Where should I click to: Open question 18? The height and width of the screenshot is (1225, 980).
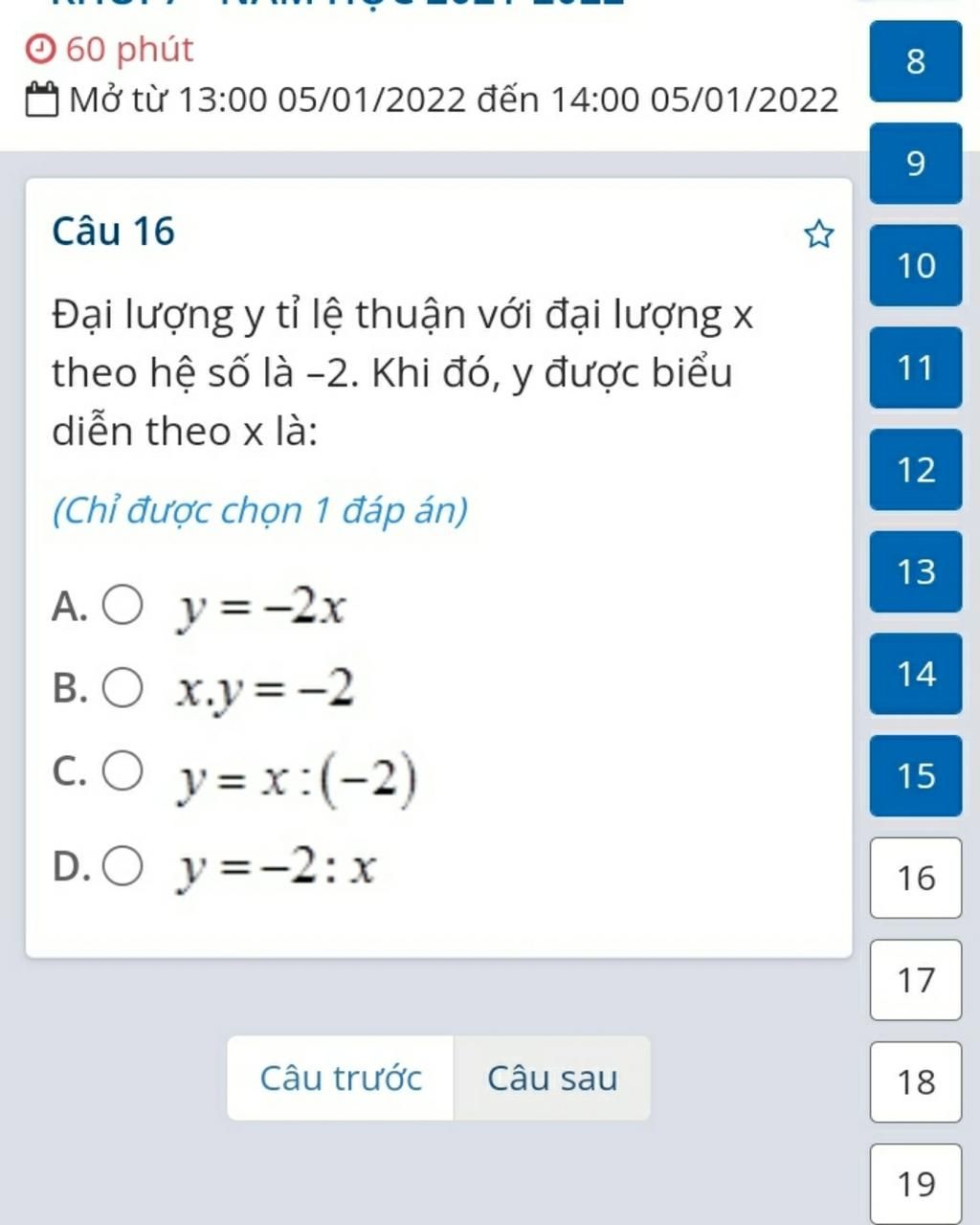[916, 1081]
